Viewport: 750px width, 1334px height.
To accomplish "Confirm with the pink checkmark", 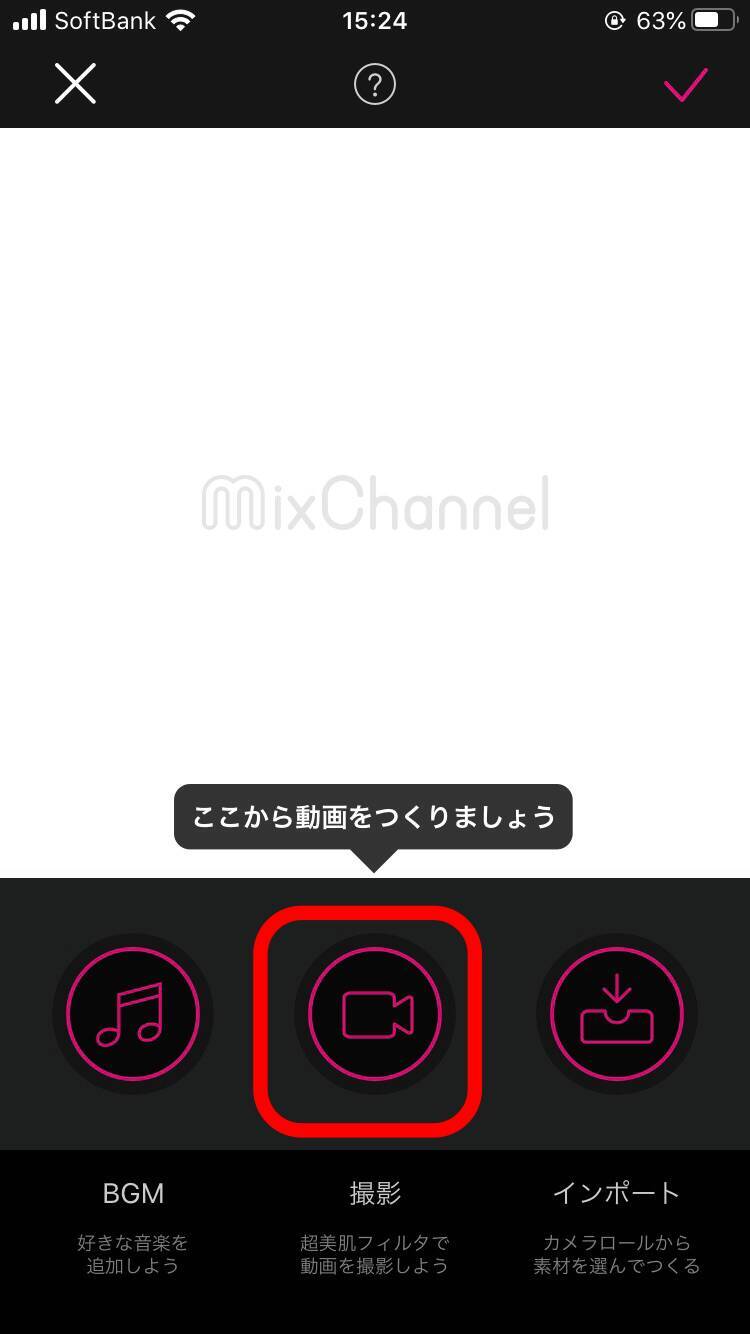I will (x=686, y=85).
